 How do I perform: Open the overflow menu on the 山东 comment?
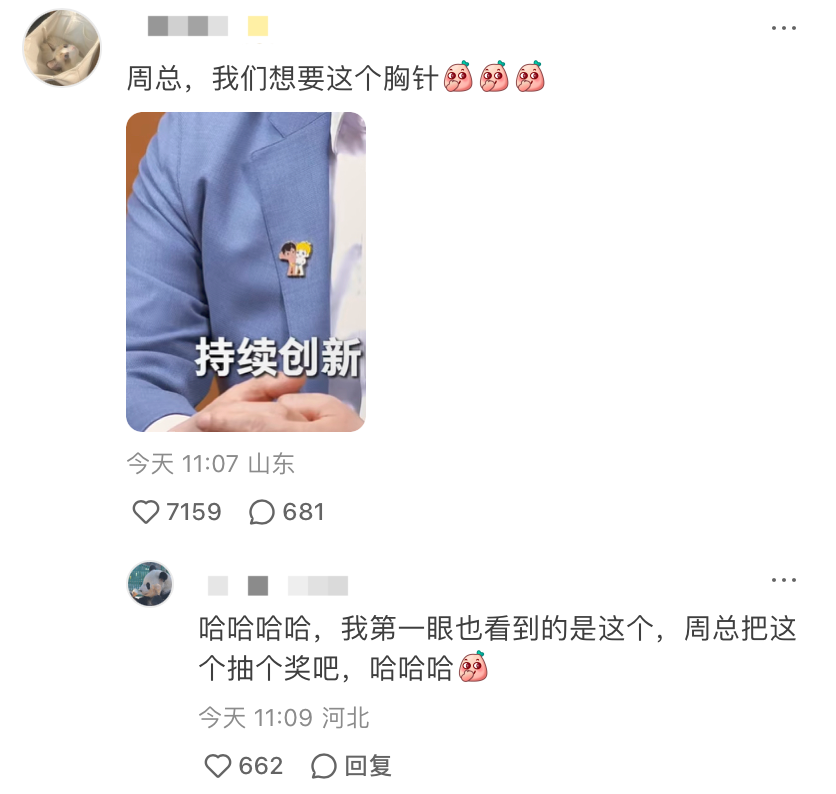pyautogui.click(x=783, y=28)
